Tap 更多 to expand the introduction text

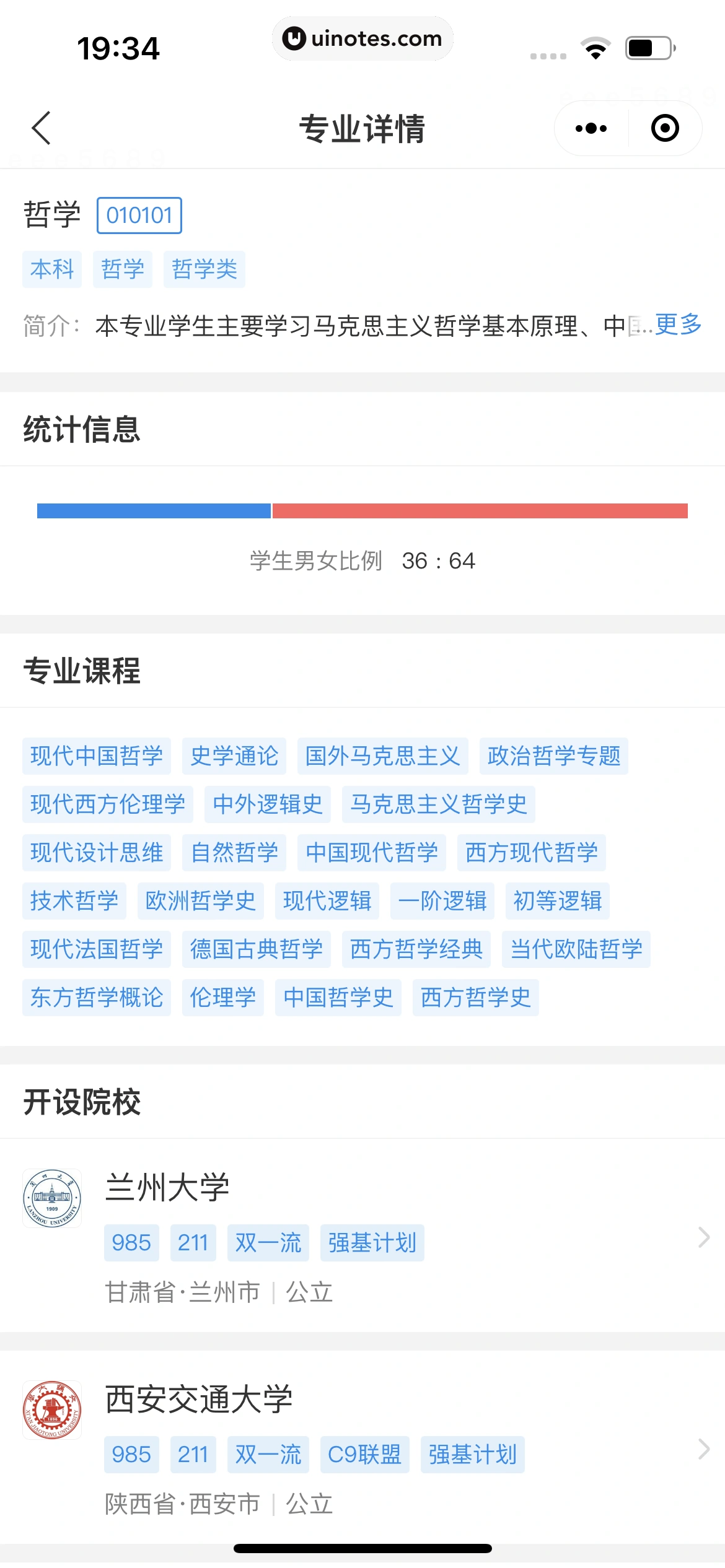pyautogui.click(x=677, y=325)
